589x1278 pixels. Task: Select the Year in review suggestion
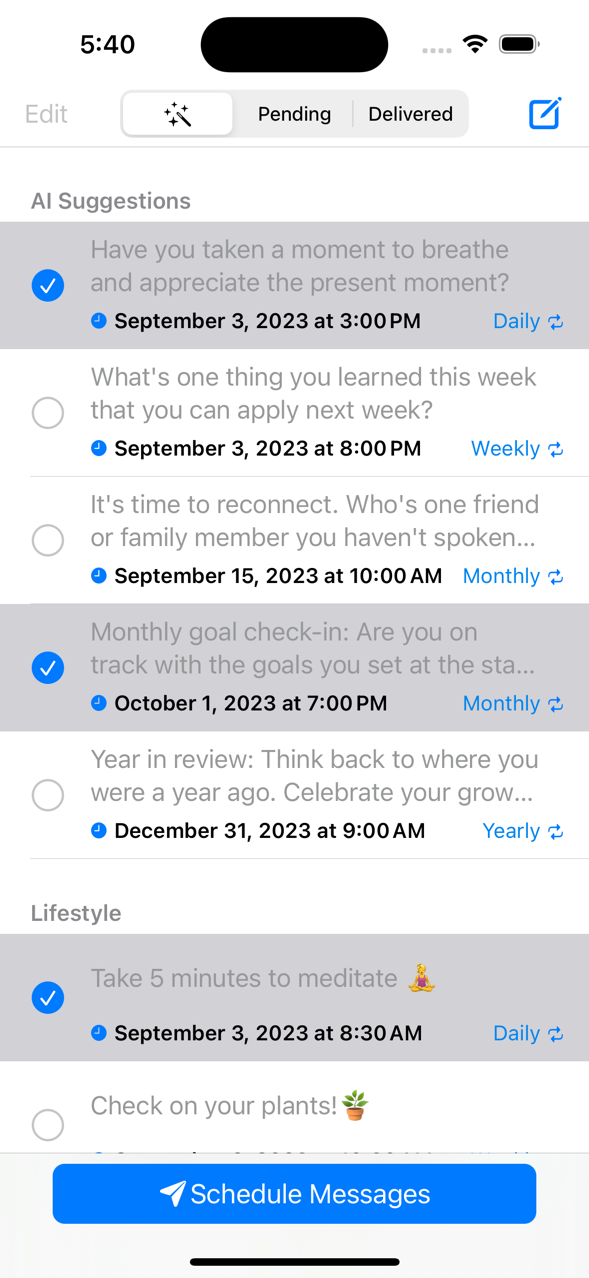[48, 795]
